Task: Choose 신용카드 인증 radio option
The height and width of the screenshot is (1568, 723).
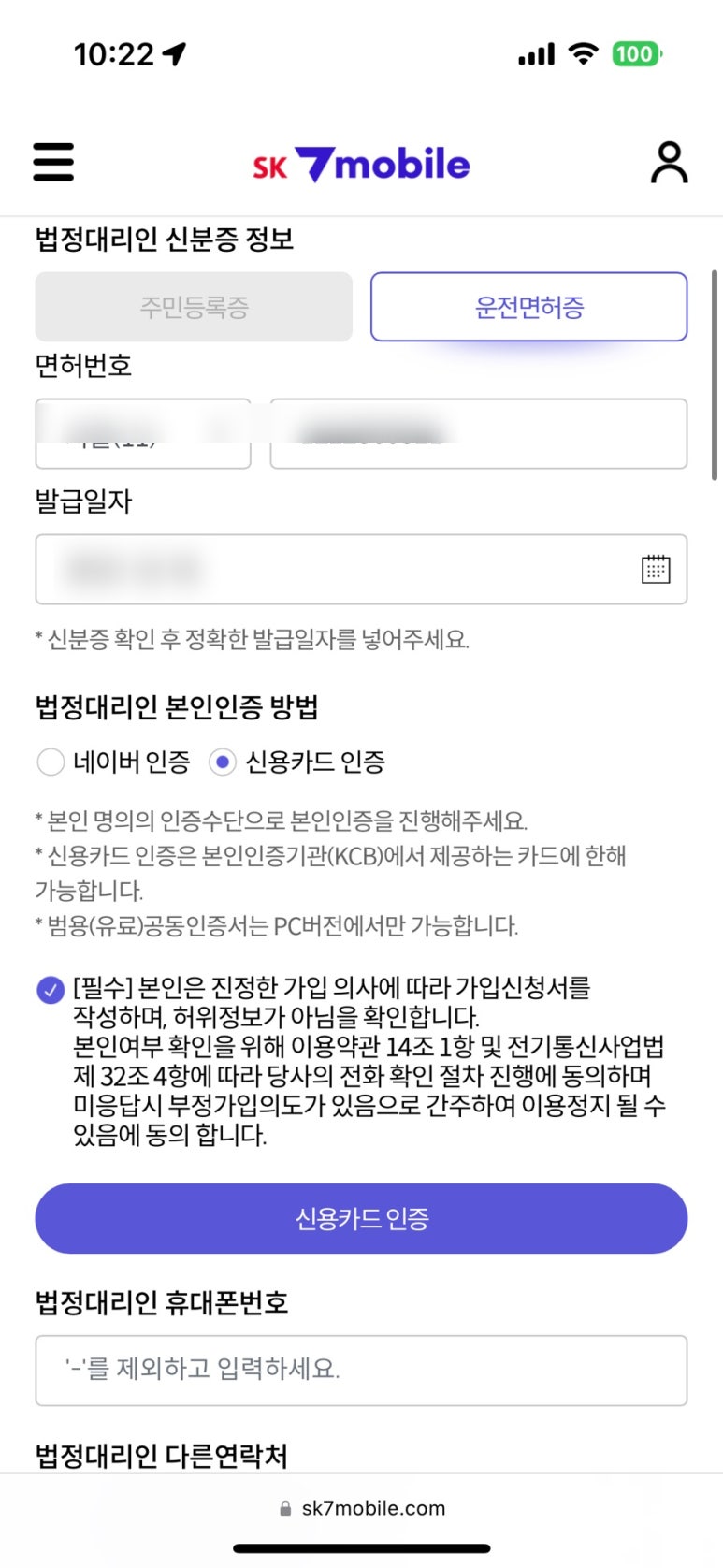Action: point(223,762)
